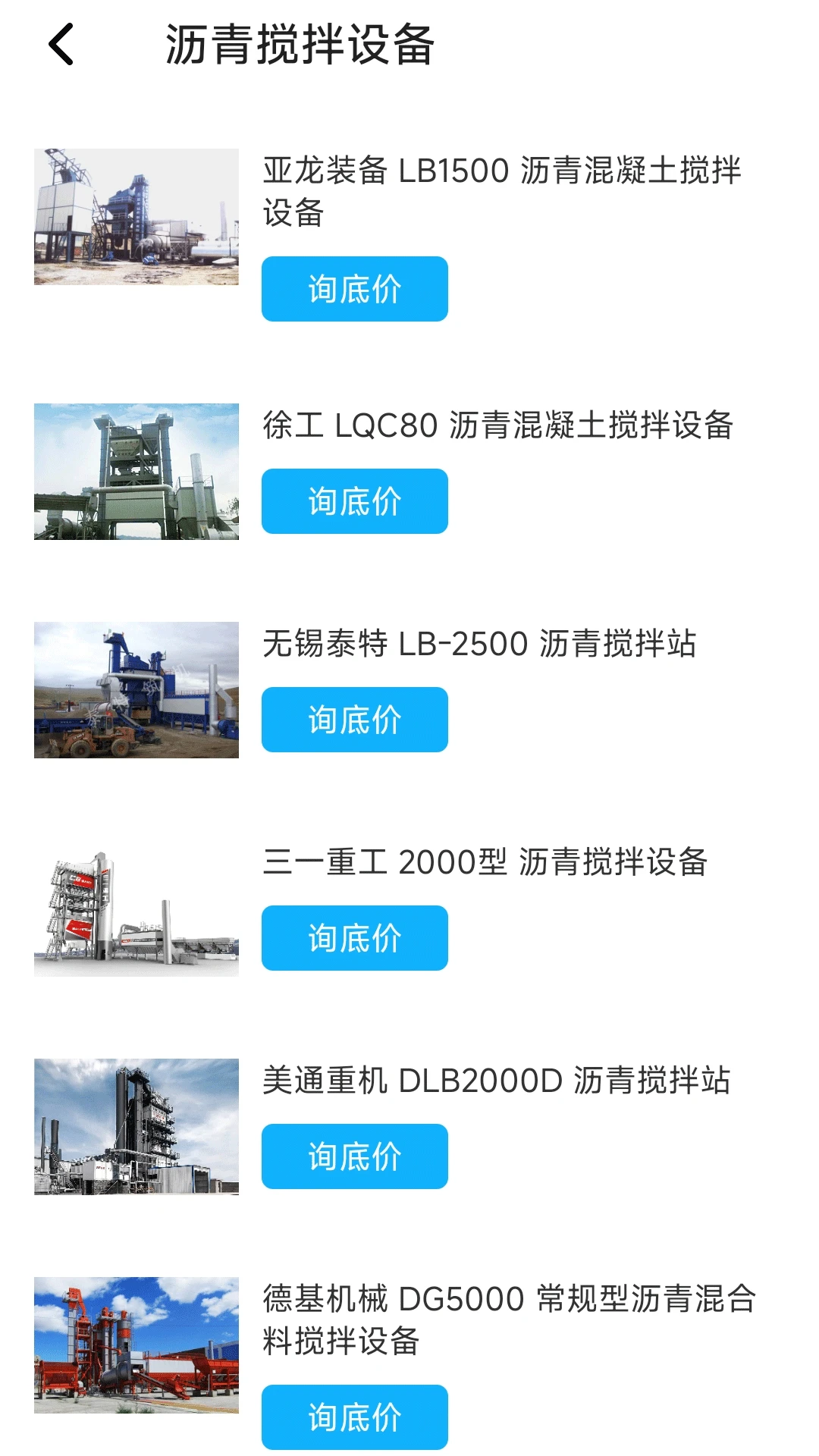Open 询底价 for 德基机械 DG5000
This screenshot has height=1456, width=819.
353,1417
